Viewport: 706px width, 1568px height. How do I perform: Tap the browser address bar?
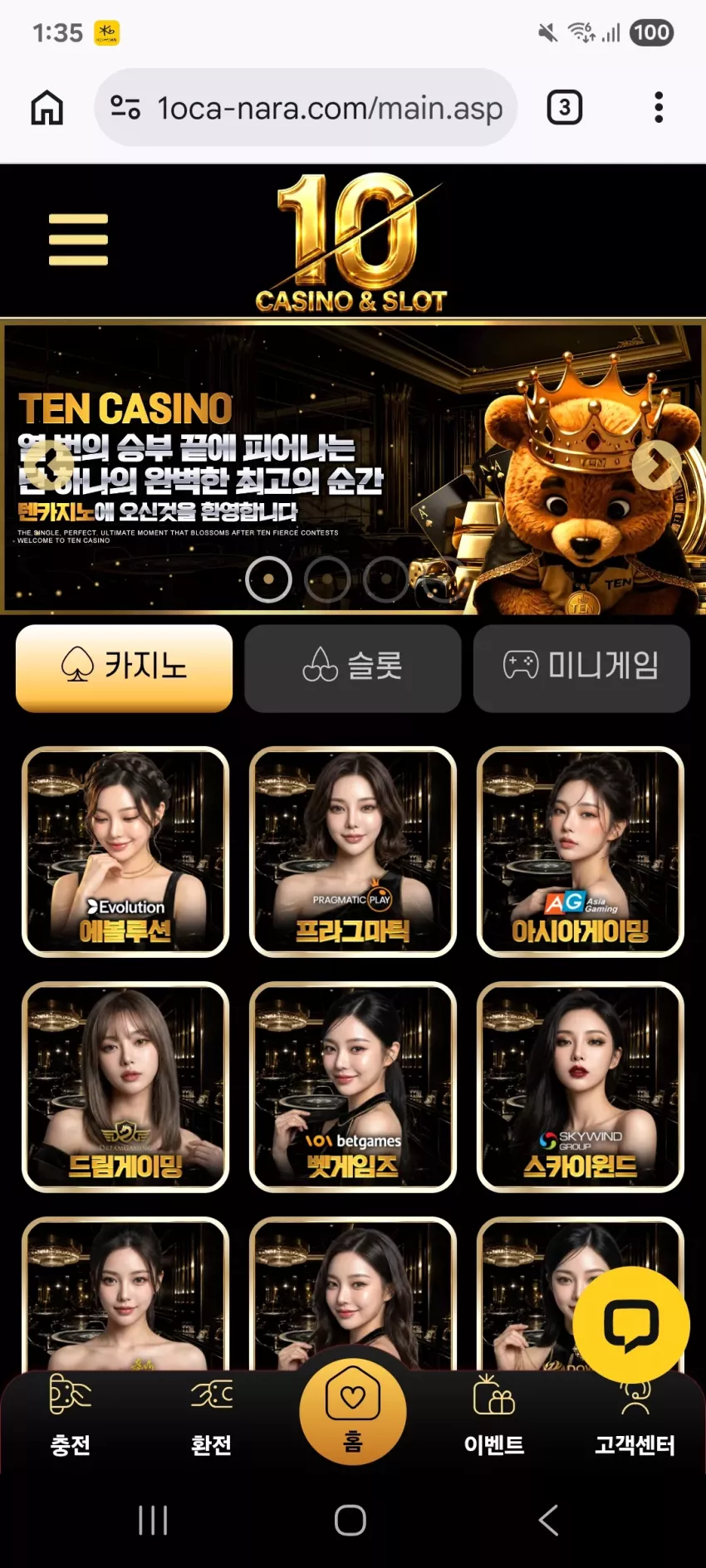(306, 108)
